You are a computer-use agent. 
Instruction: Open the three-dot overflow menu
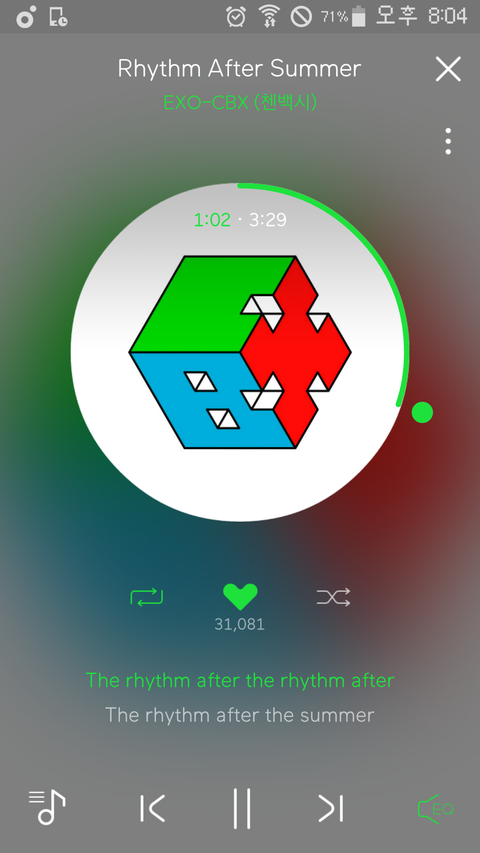448,141
